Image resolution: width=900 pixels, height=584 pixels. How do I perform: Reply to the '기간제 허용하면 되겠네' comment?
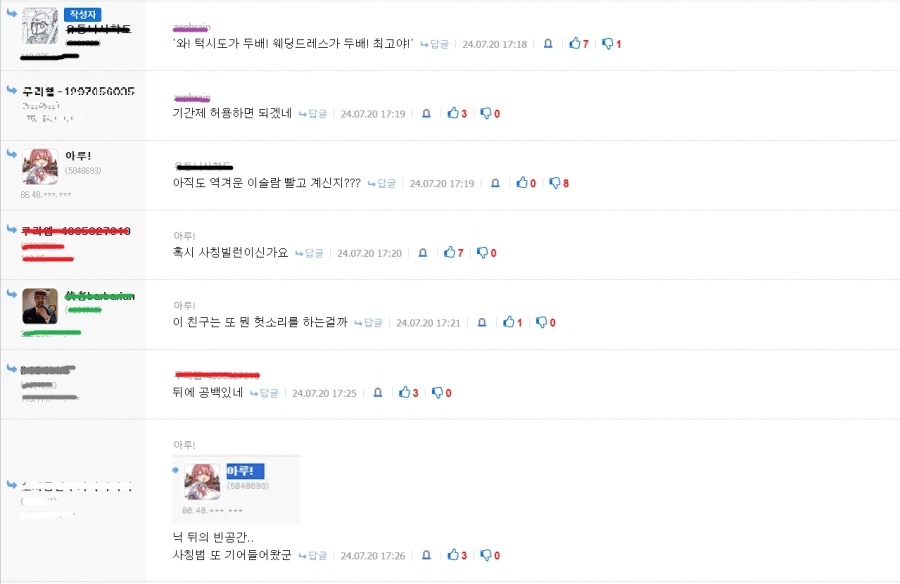click(313, 114)
